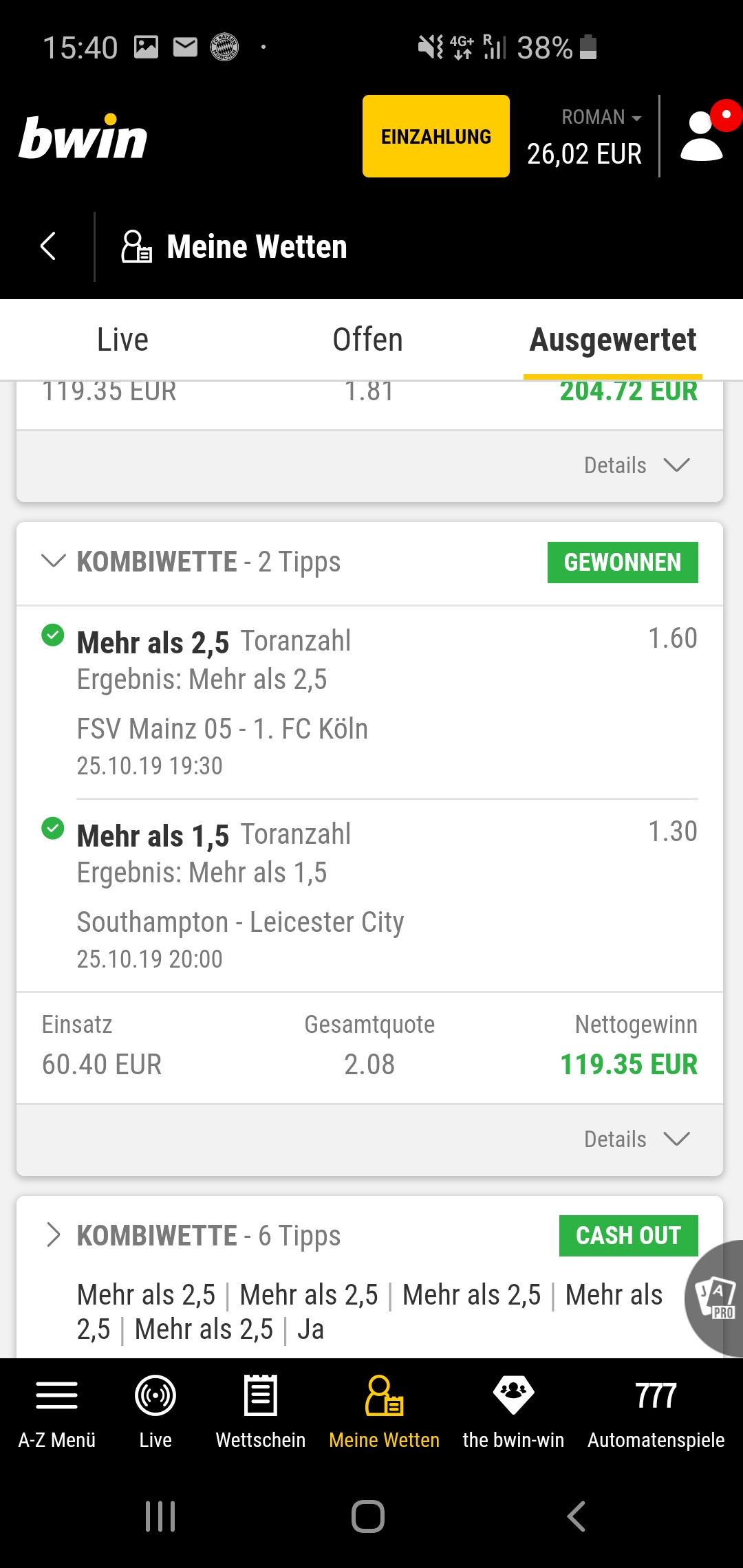Viewport: 743px width, 1568px height.
Task: Open the user profile icon
Action: pyautogui.click(x=703, y=136)
